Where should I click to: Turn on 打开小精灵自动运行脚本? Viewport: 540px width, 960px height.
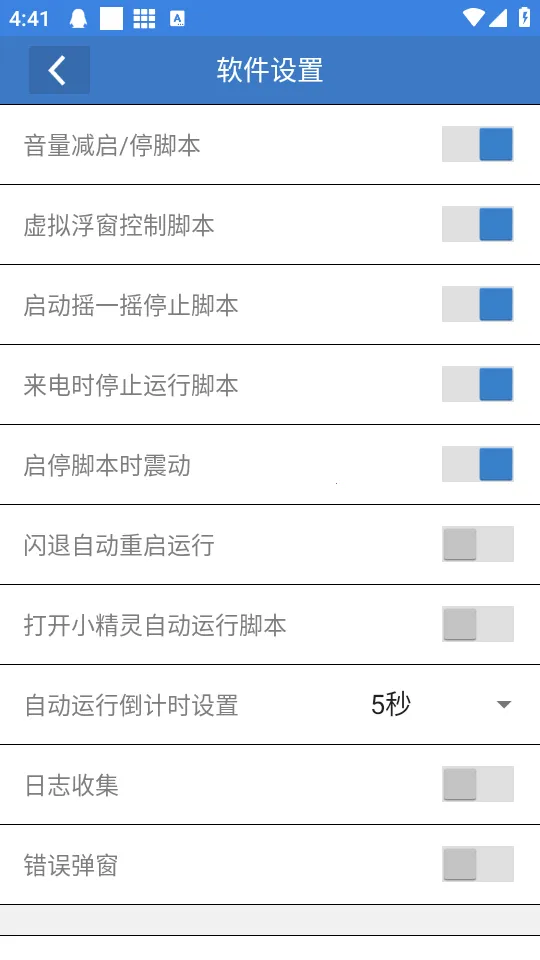(478, 624)
